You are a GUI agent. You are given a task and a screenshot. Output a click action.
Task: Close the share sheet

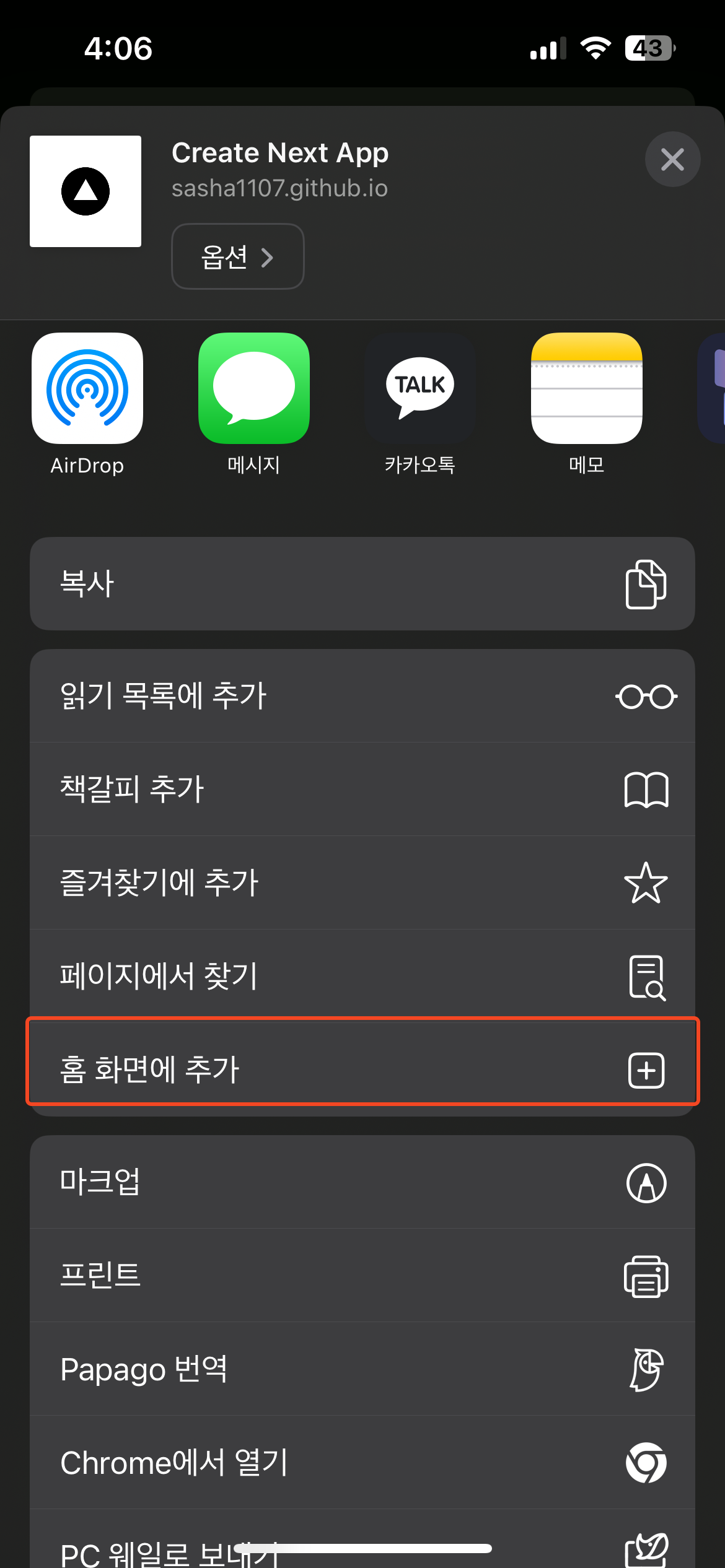click(x=672, y=159)
